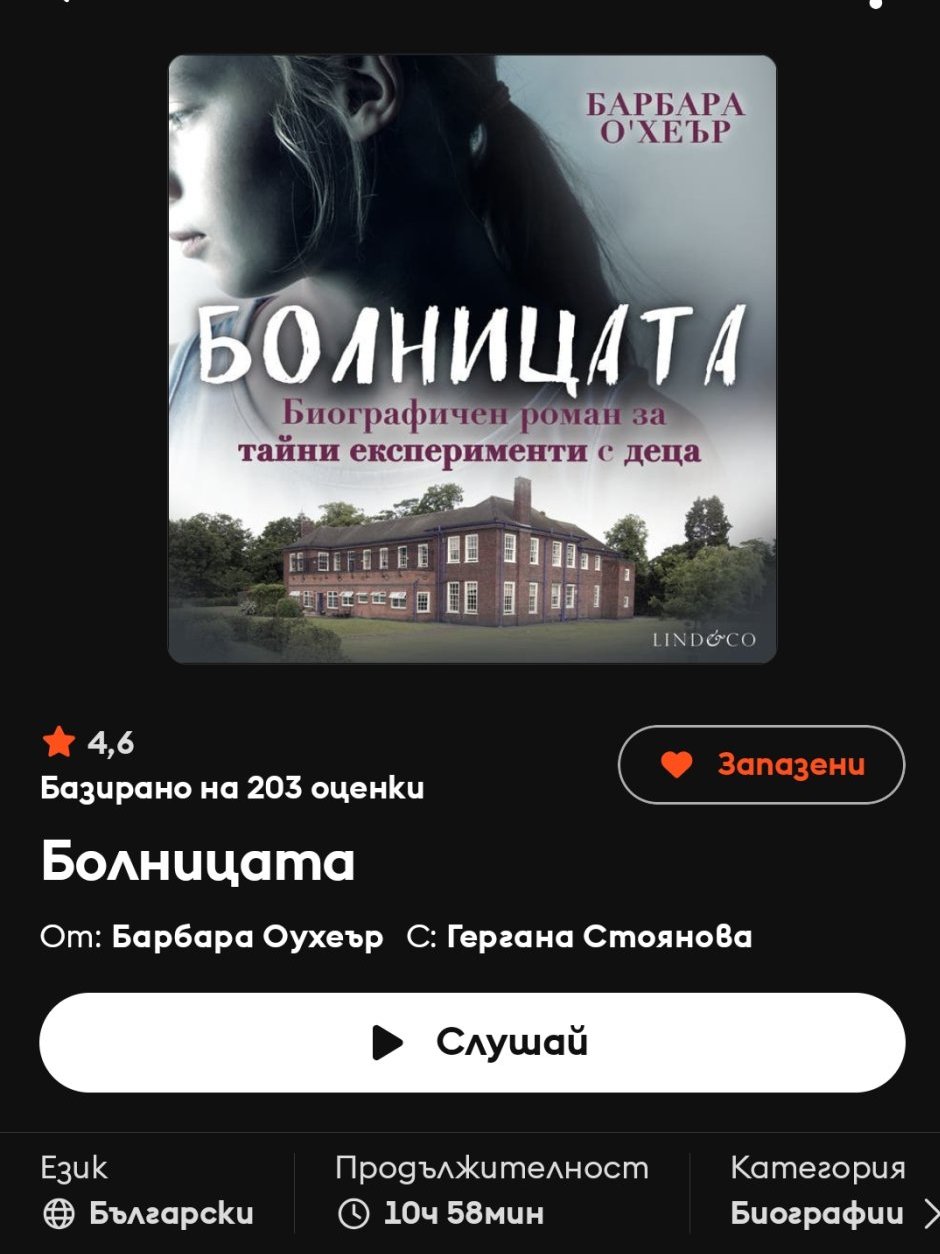Open the Болницата cover image
This screenshot has width=940, height=1254.
(x=472, y=359)
